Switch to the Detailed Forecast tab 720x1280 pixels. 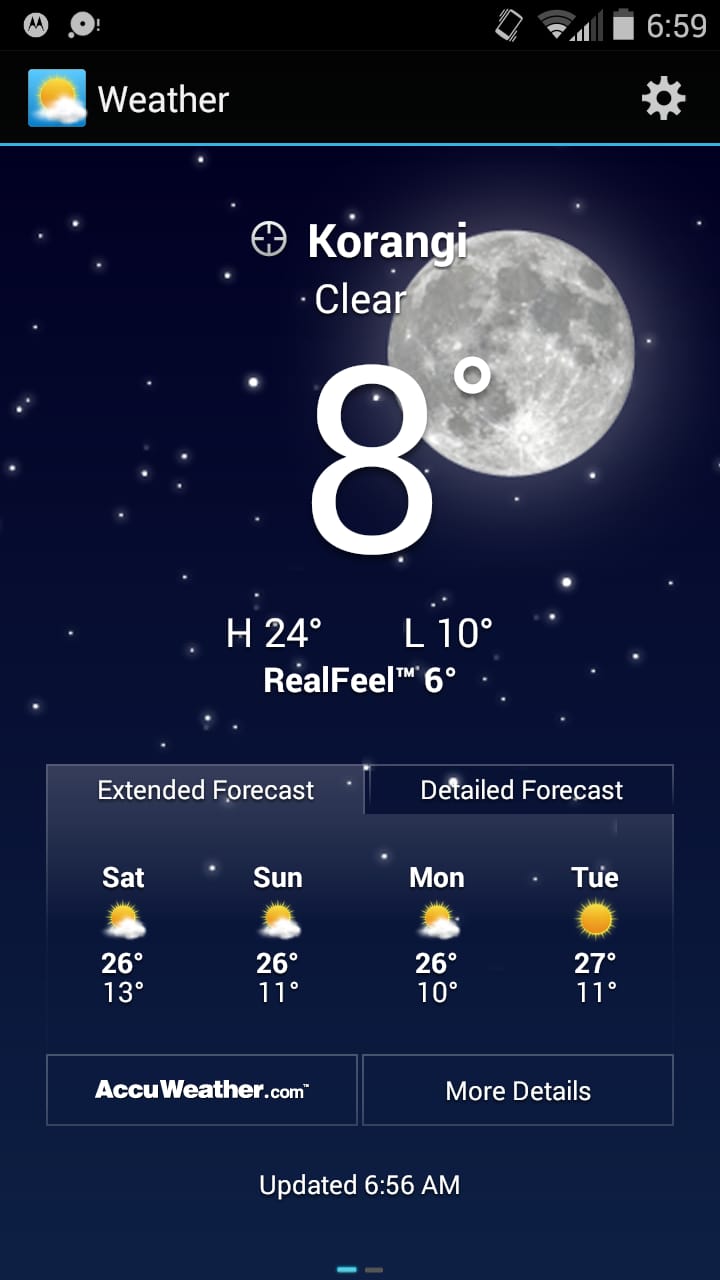[521, 790]
